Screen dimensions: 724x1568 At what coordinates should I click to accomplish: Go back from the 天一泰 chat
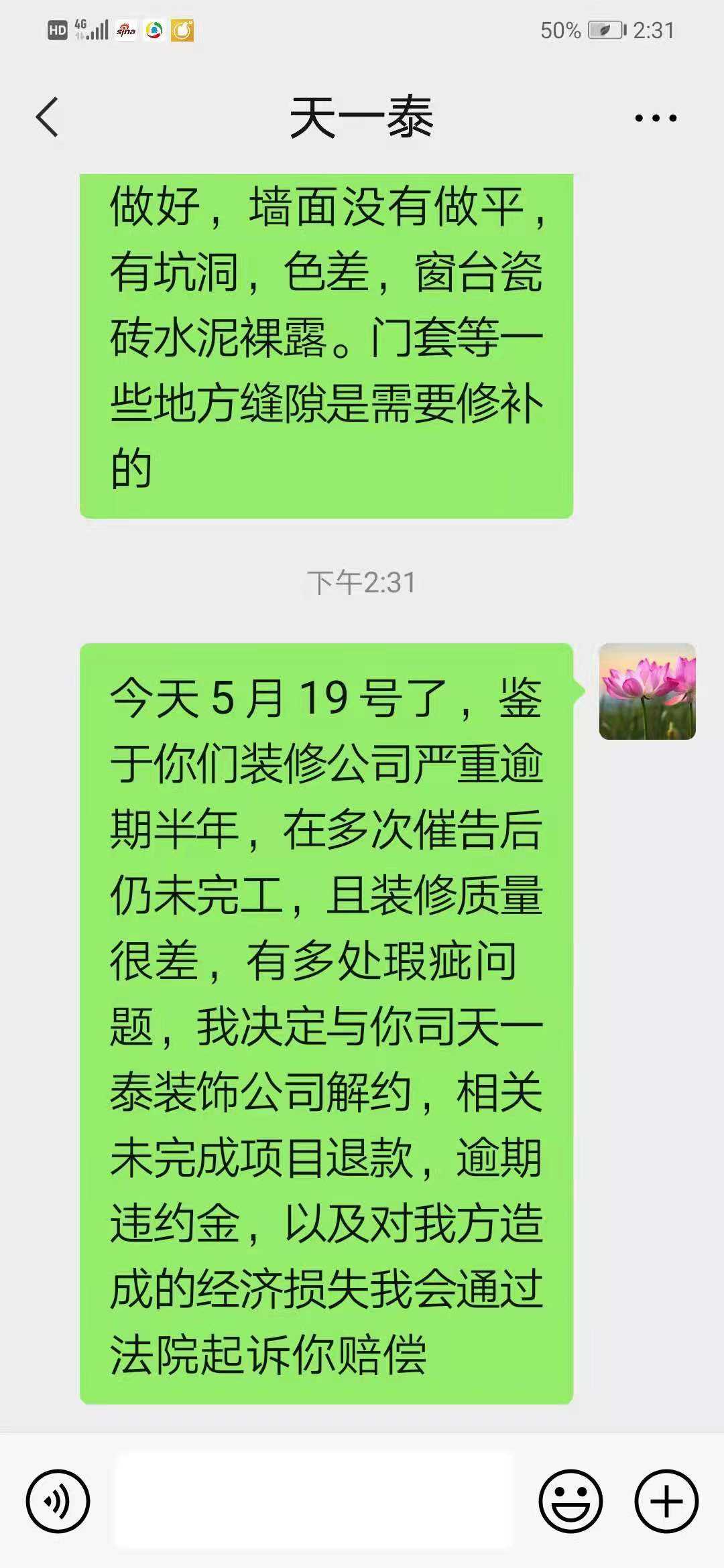click(x=47, y=117)
